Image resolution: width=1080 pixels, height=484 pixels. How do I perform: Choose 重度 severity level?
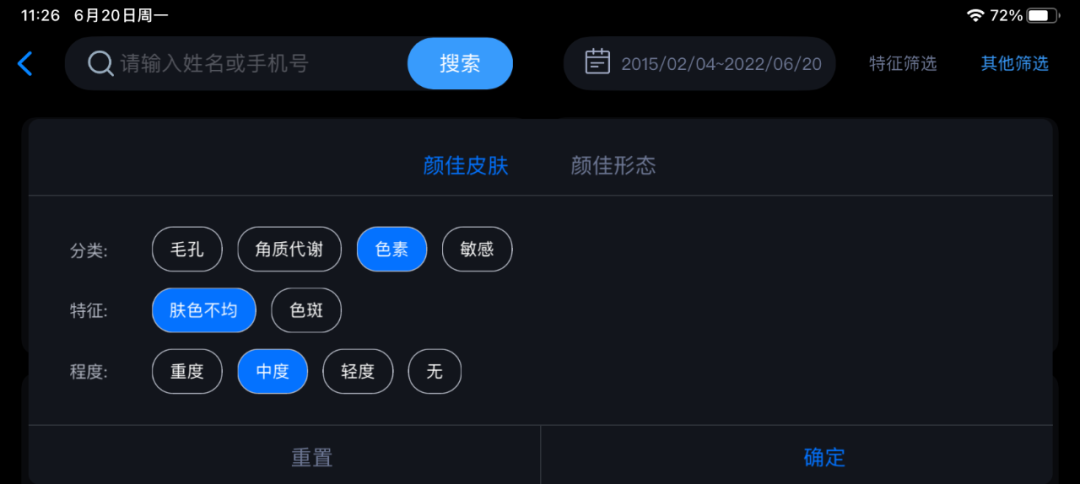click(187, 372)
